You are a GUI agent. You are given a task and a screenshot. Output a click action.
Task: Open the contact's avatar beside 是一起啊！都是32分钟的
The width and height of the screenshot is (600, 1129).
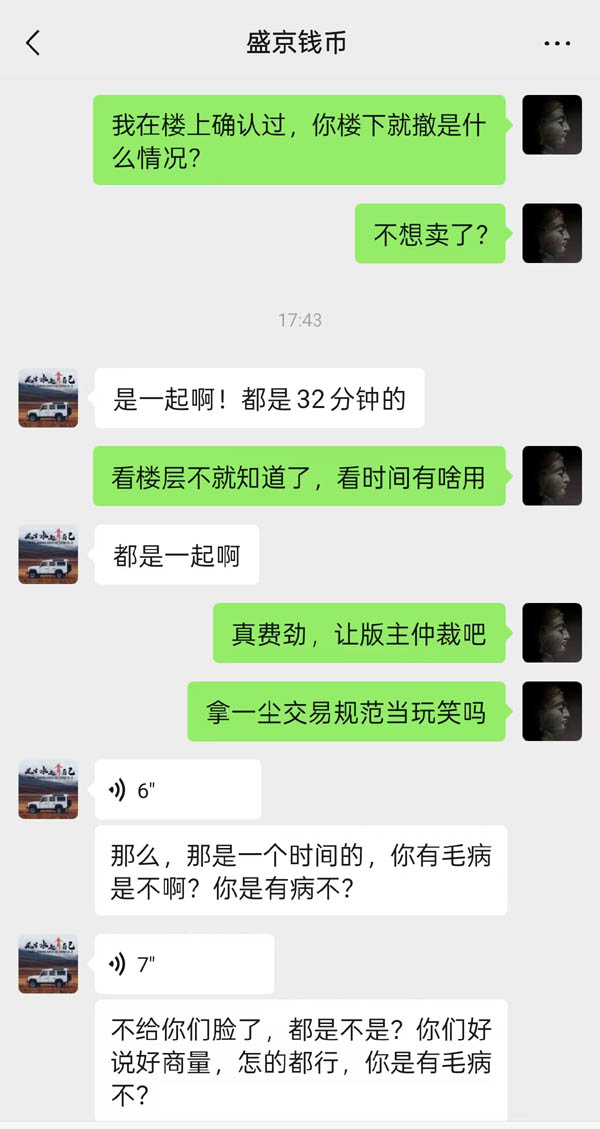(x=48, y=397)
